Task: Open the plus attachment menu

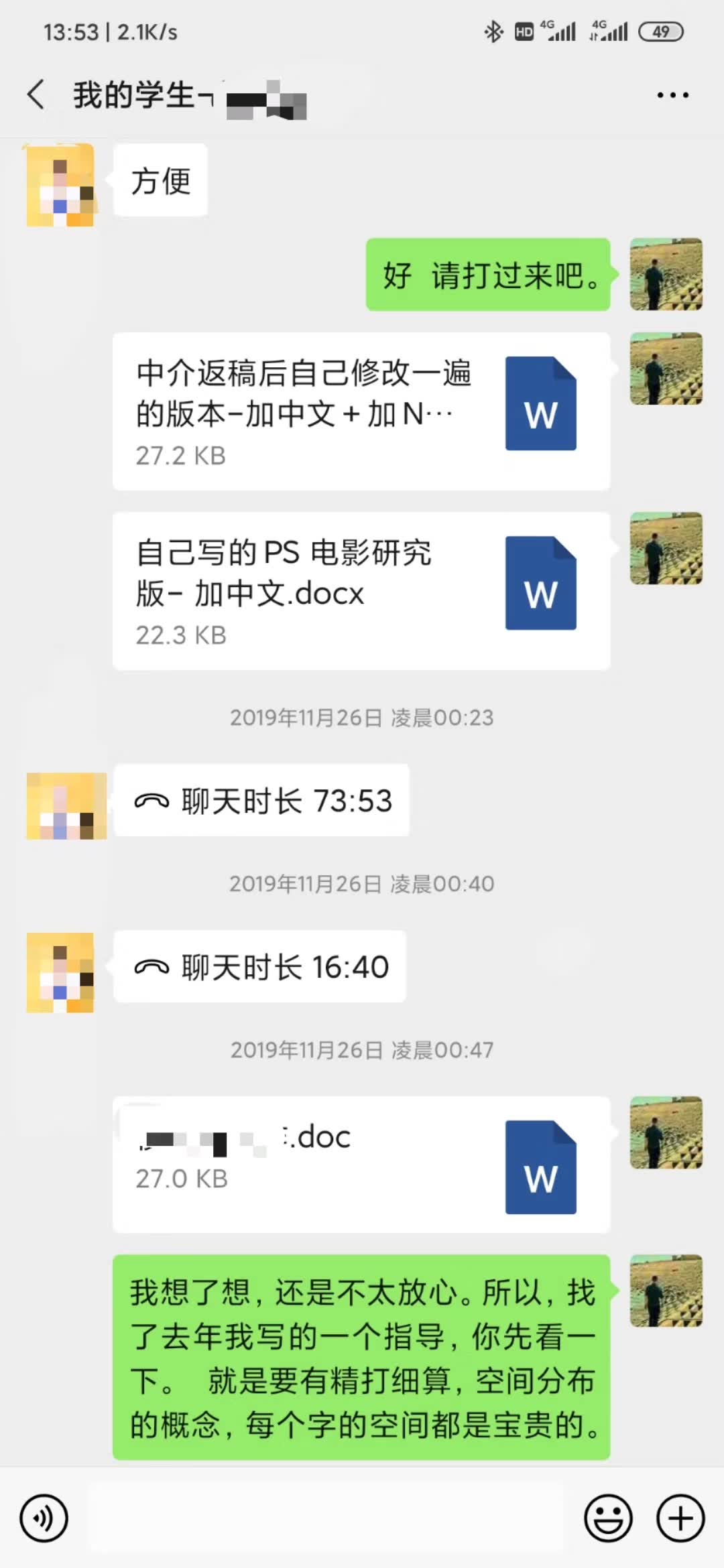Action: (x=680, y=1518)
